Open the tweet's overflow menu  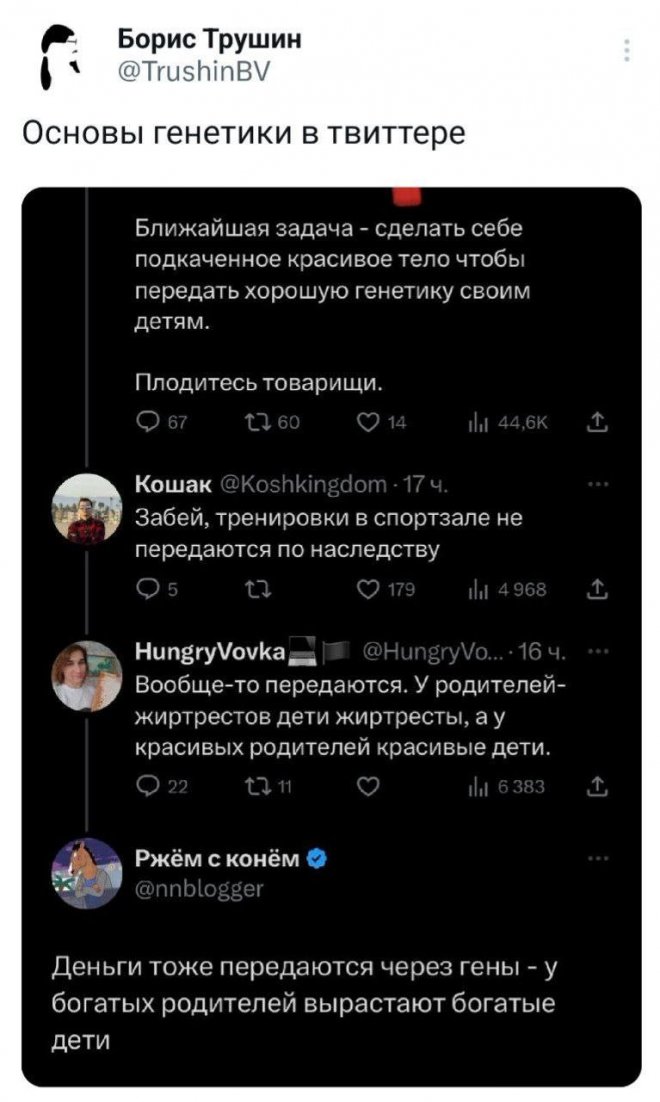coord(626,50)
